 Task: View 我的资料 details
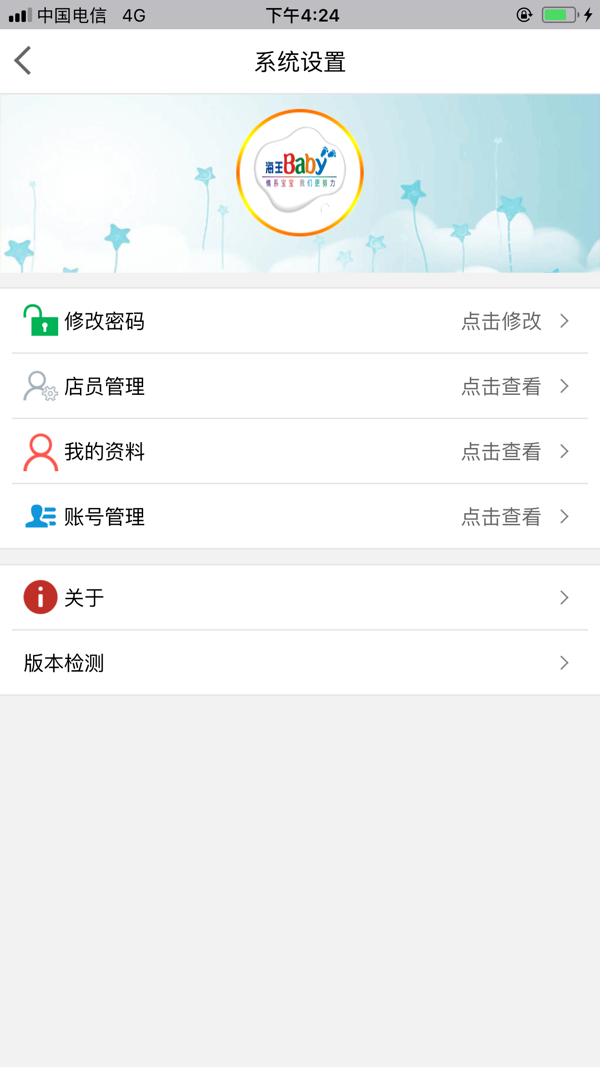300,452
